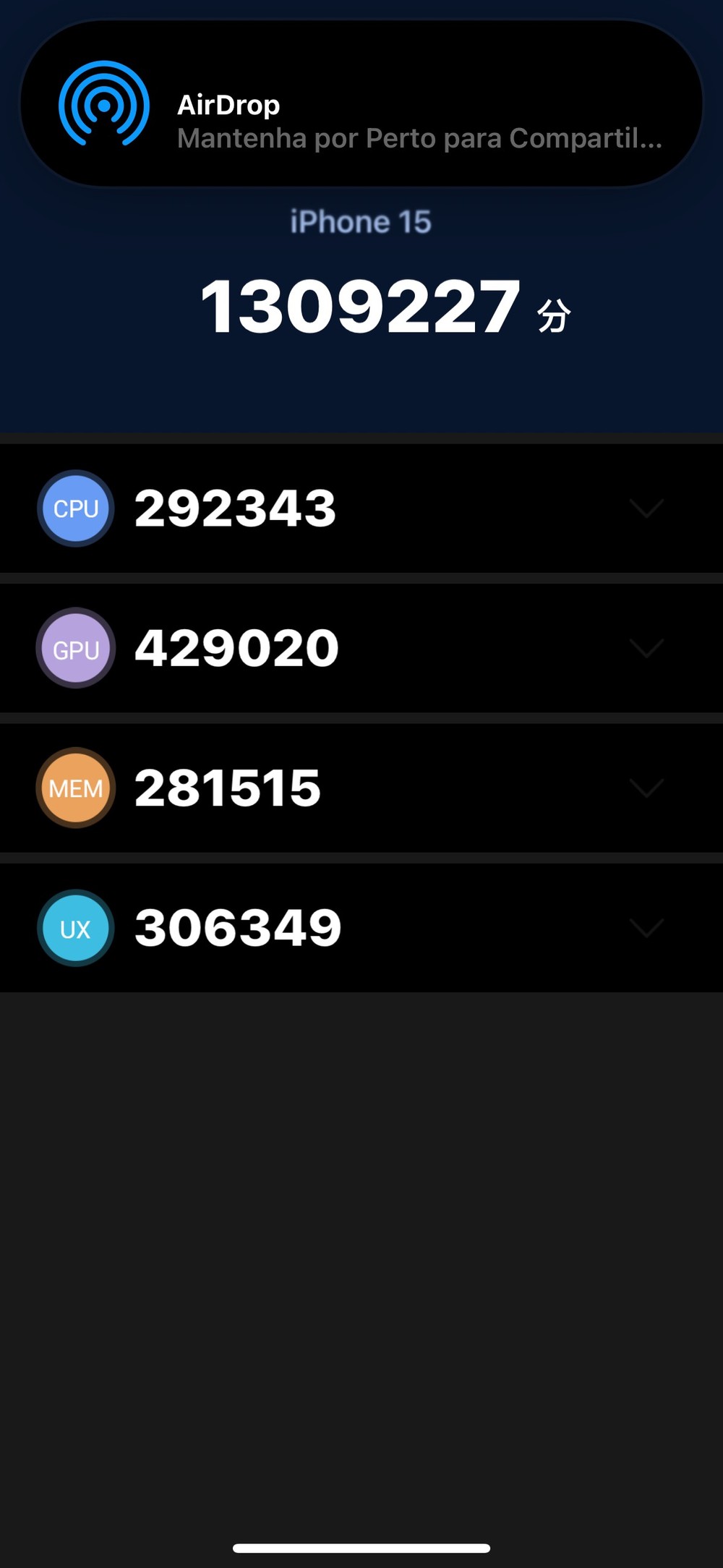Expand the UX score row
This screenshot has width=723, height=1568.
click(646, 927)
